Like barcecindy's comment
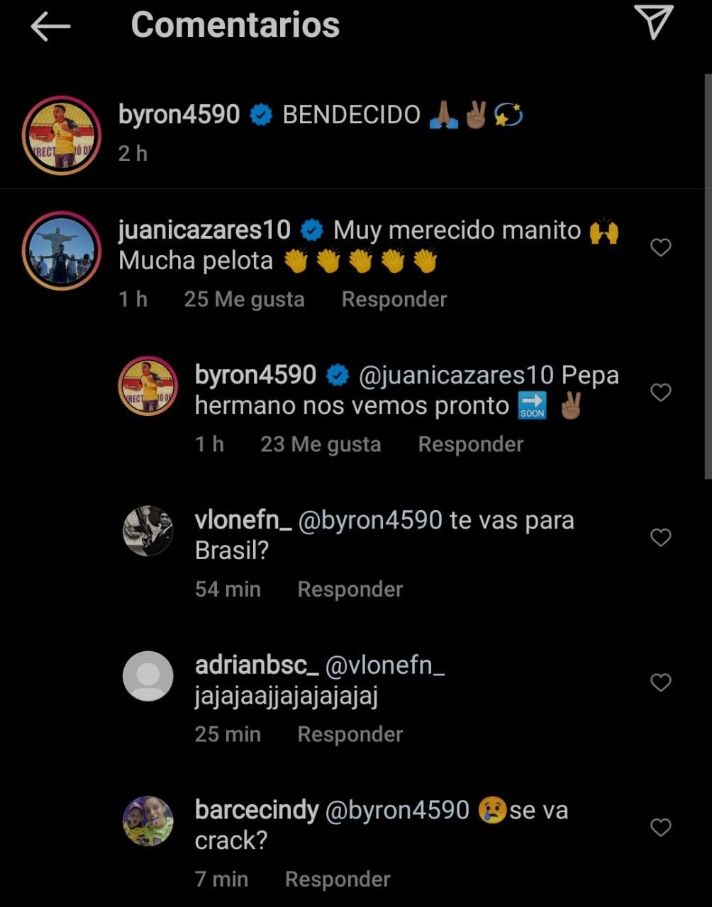The height and width of the screenshot is (907, 712). 661,828
